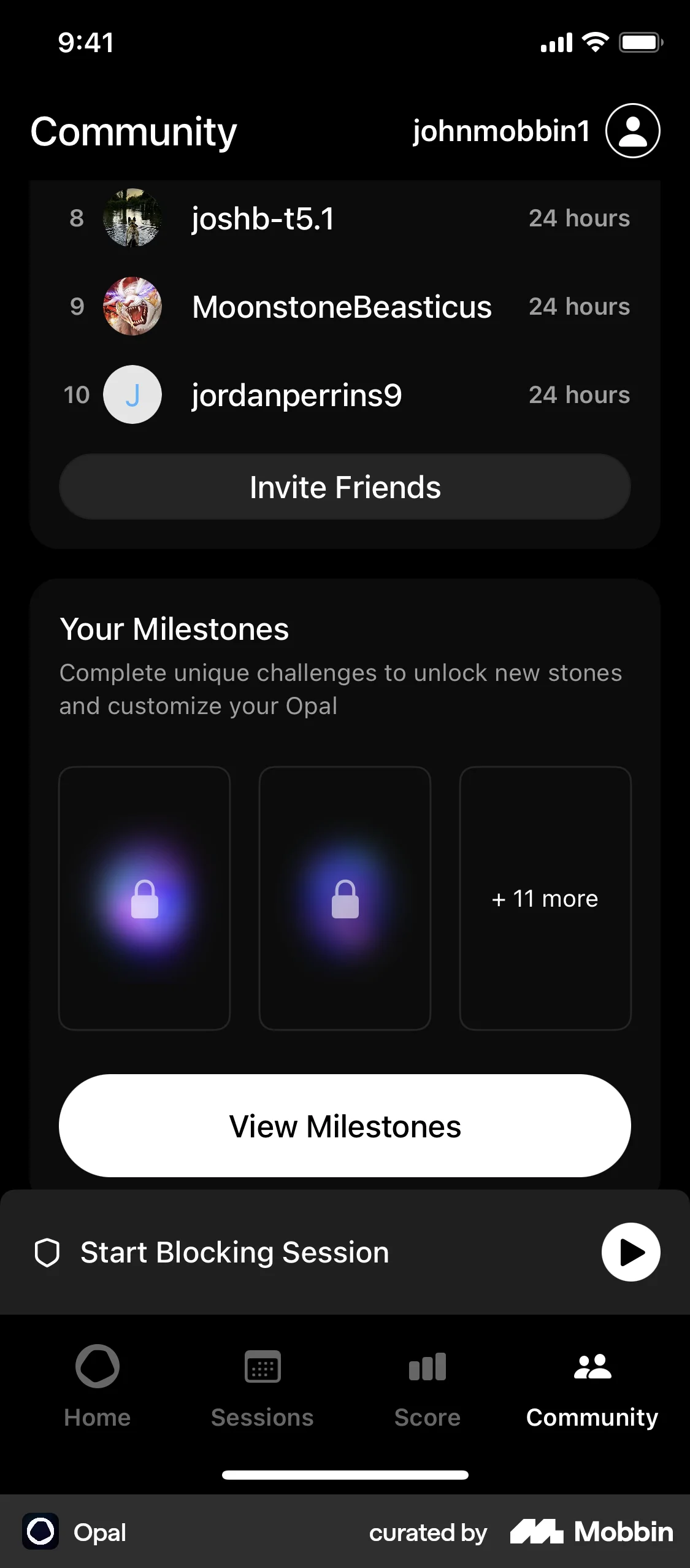Open the second locked milestone stone
The width and height of the screenshot is (690, 1568).
pyautogui.click(x=344, y=898)
